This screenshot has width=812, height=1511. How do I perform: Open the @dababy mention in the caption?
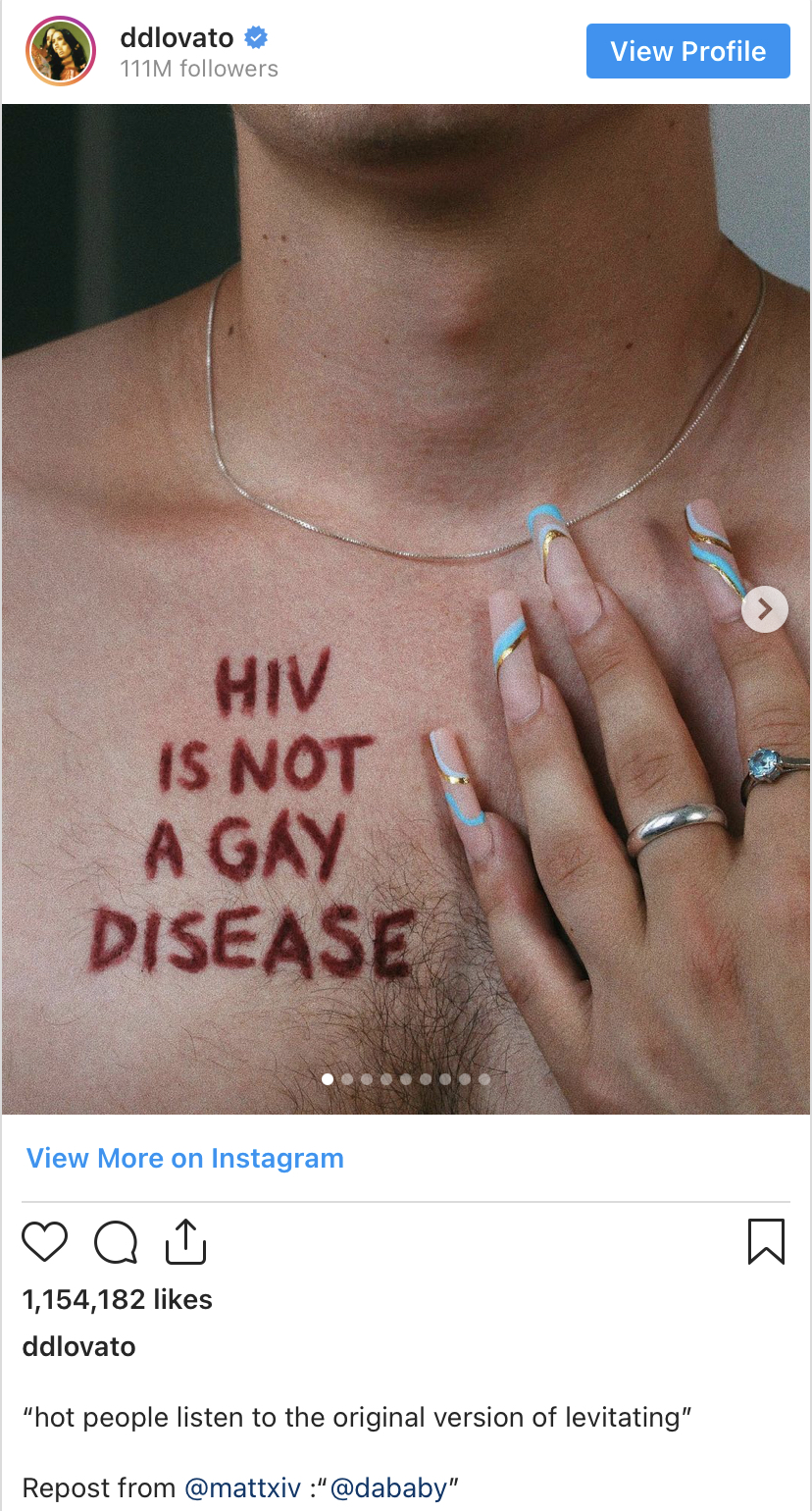388,1487
